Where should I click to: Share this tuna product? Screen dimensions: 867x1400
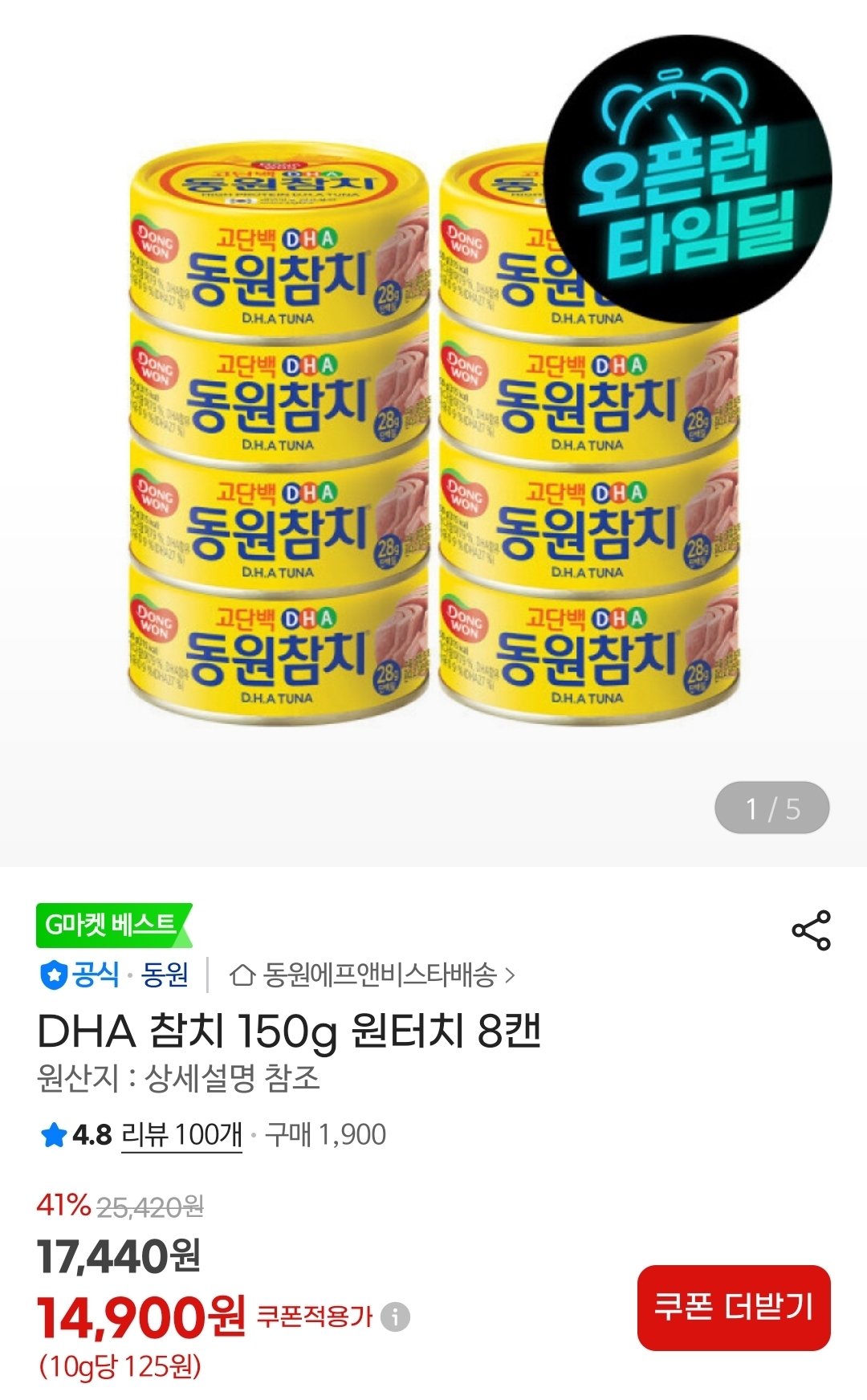(x=811, y=930)
